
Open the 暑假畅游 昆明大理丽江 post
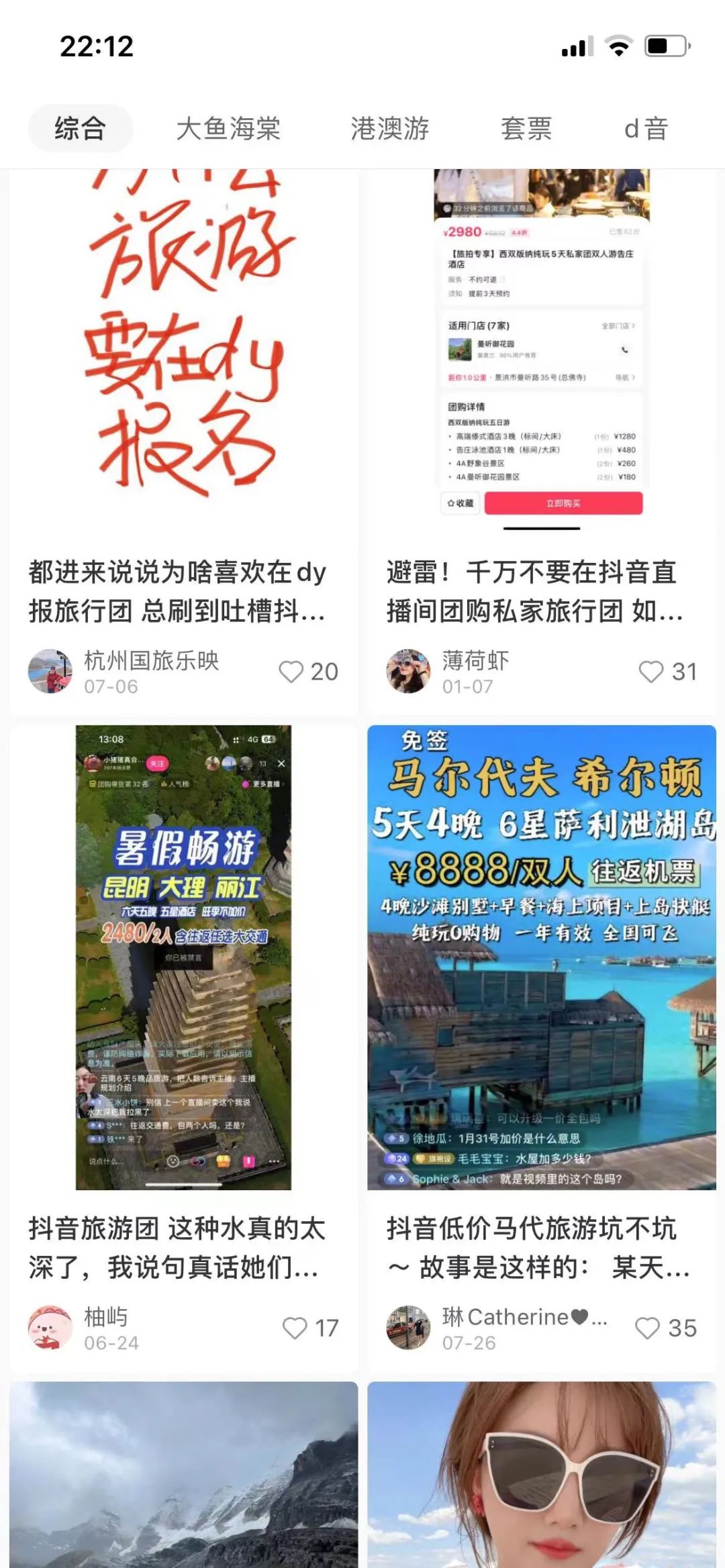point(183,956)
